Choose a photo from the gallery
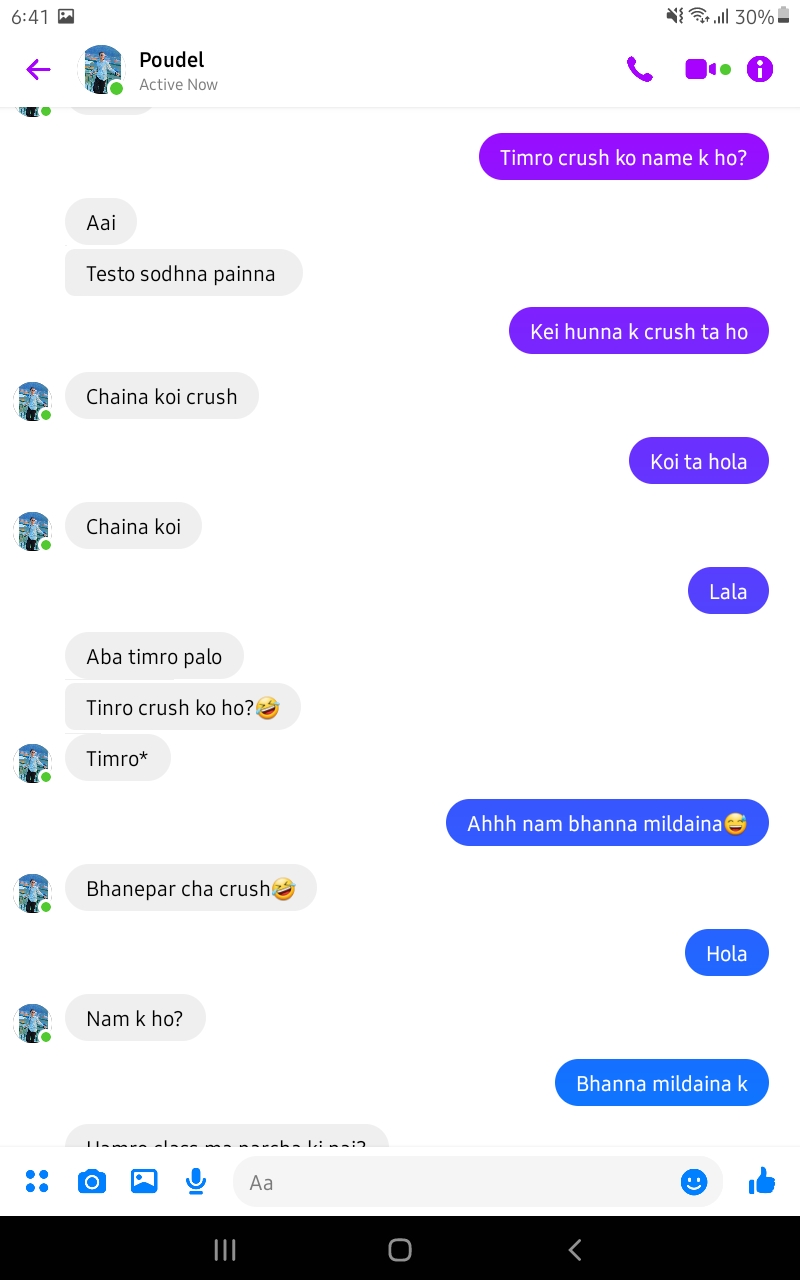800x1280 pixels. (x=144, y=1182)
